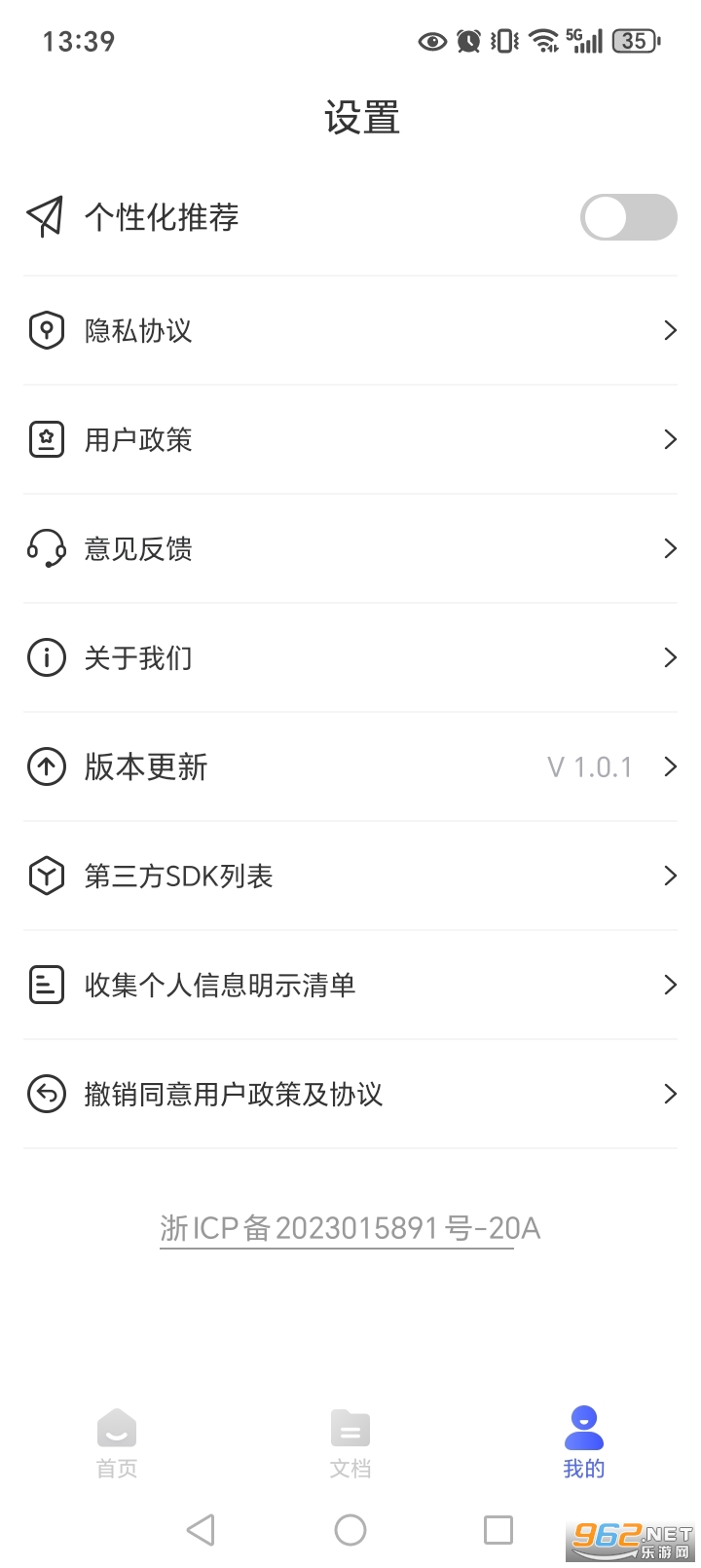Image resolution: width=701 pixels, height=1568 pixels.
Task: Open 收集个人信息明示清单
Action: (350, 986)
